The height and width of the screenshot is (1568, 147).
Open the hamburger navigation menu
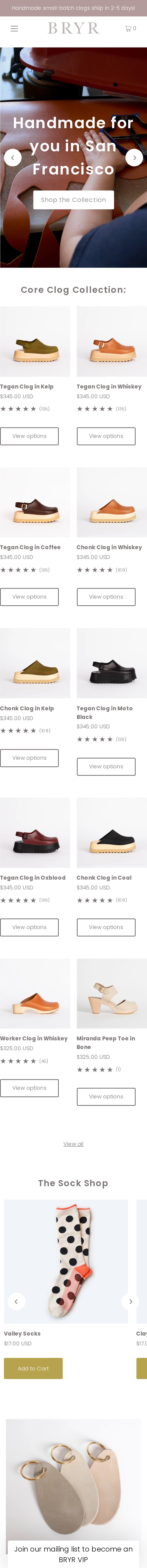[x=14, y=29]
